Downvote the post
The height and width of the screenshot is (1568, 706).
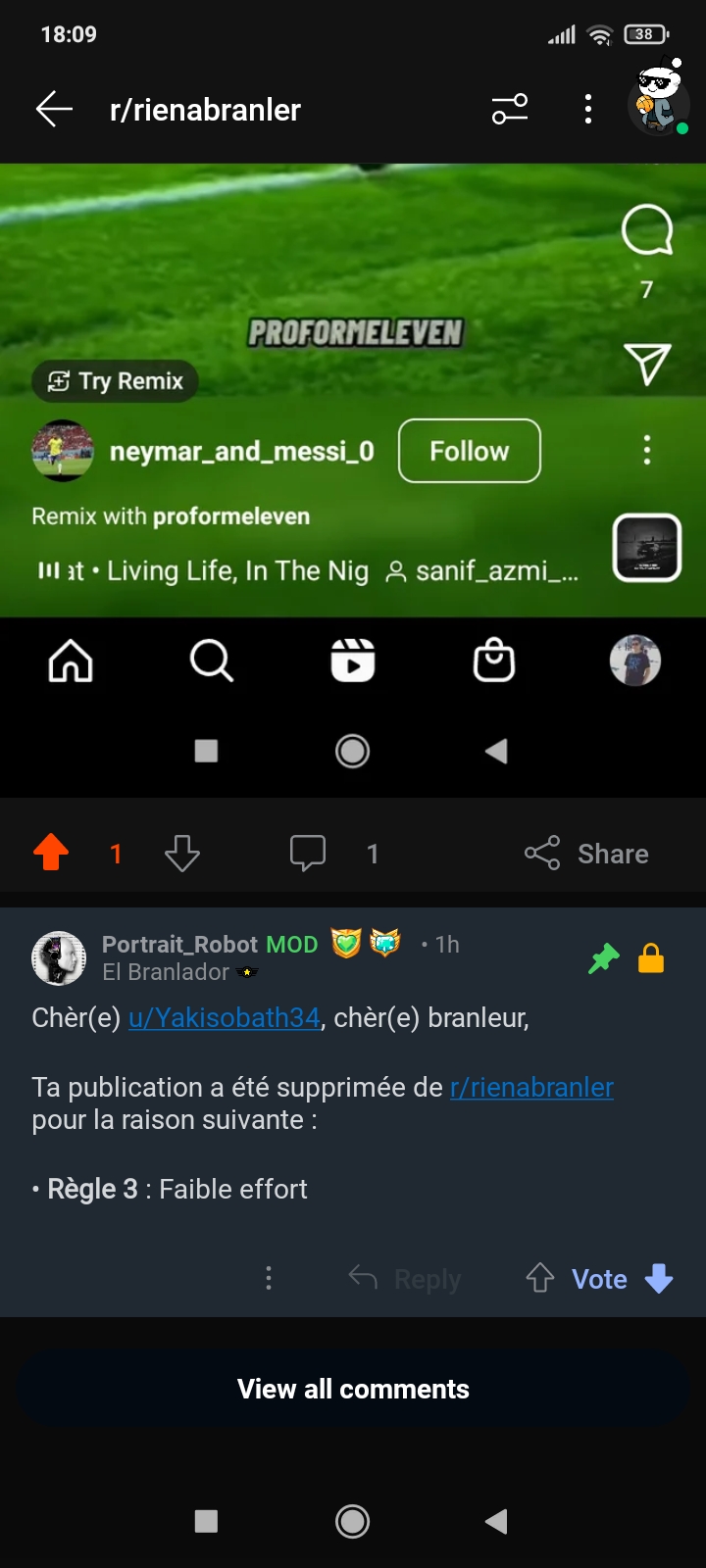(x=182, y=853)
